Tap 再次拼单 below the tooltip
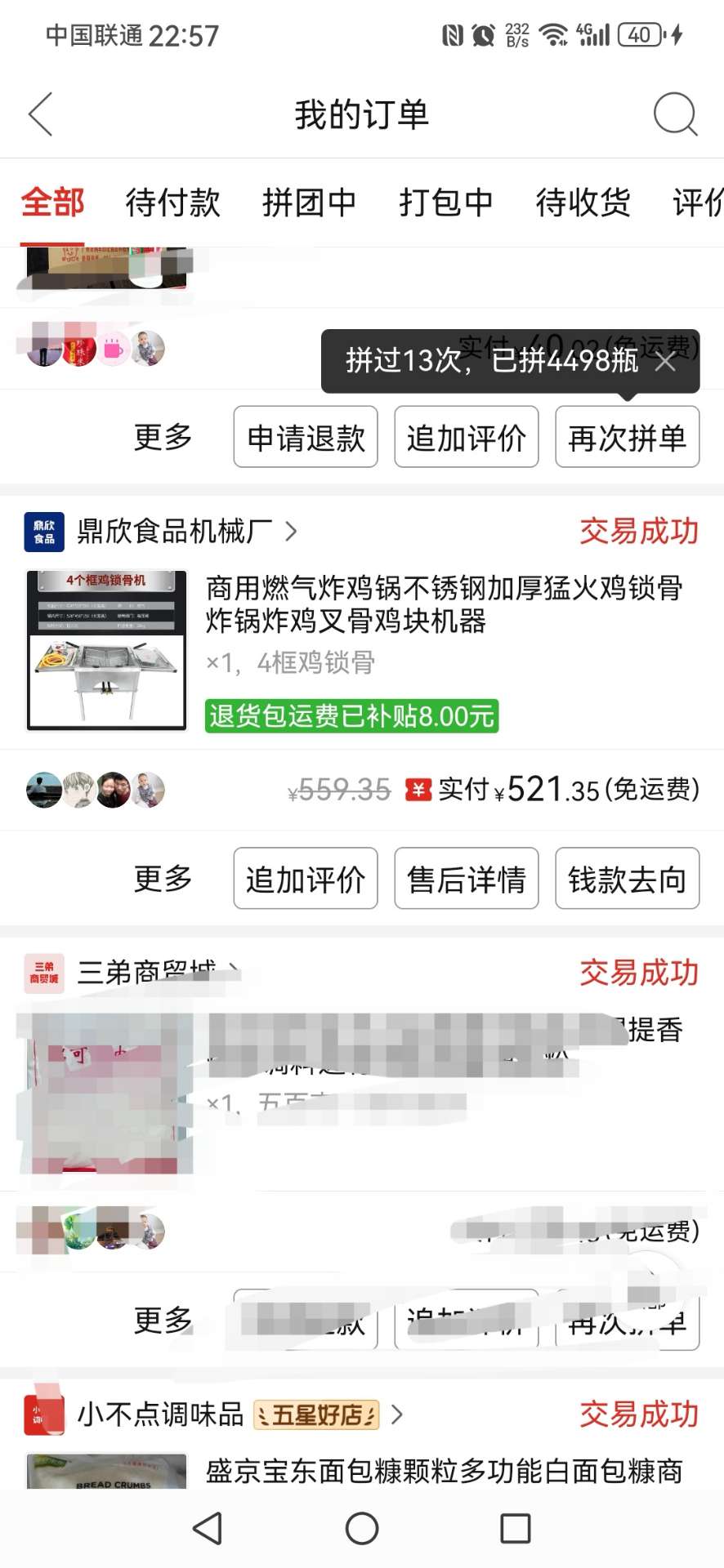Viewport: 724px width, 1568px height. (627, 438)
